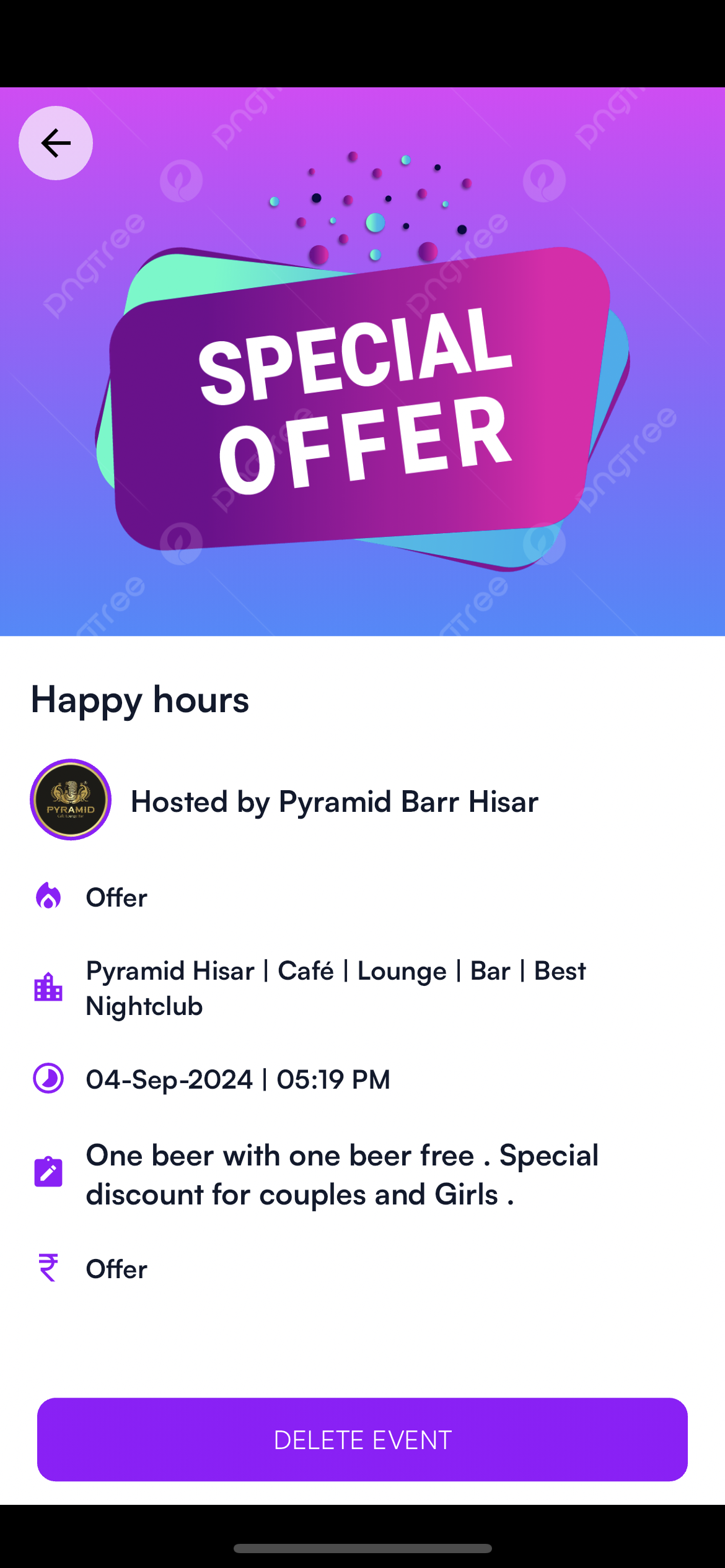Go back using the arrow button
725x1568 pixels.
56,143
